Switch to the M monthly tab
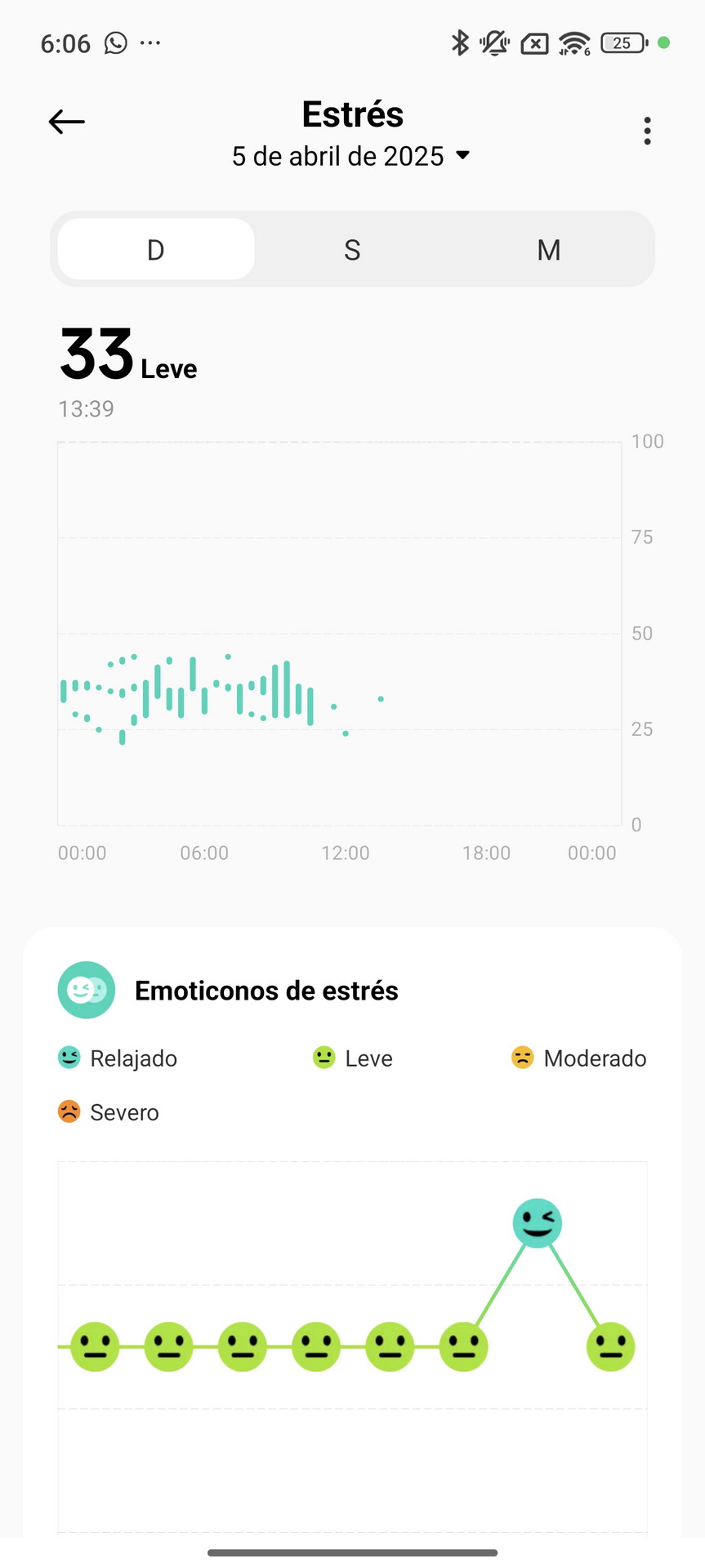The height and width of the screenshot is (1568, 705). pyautogui.click(x=549, y=249)
